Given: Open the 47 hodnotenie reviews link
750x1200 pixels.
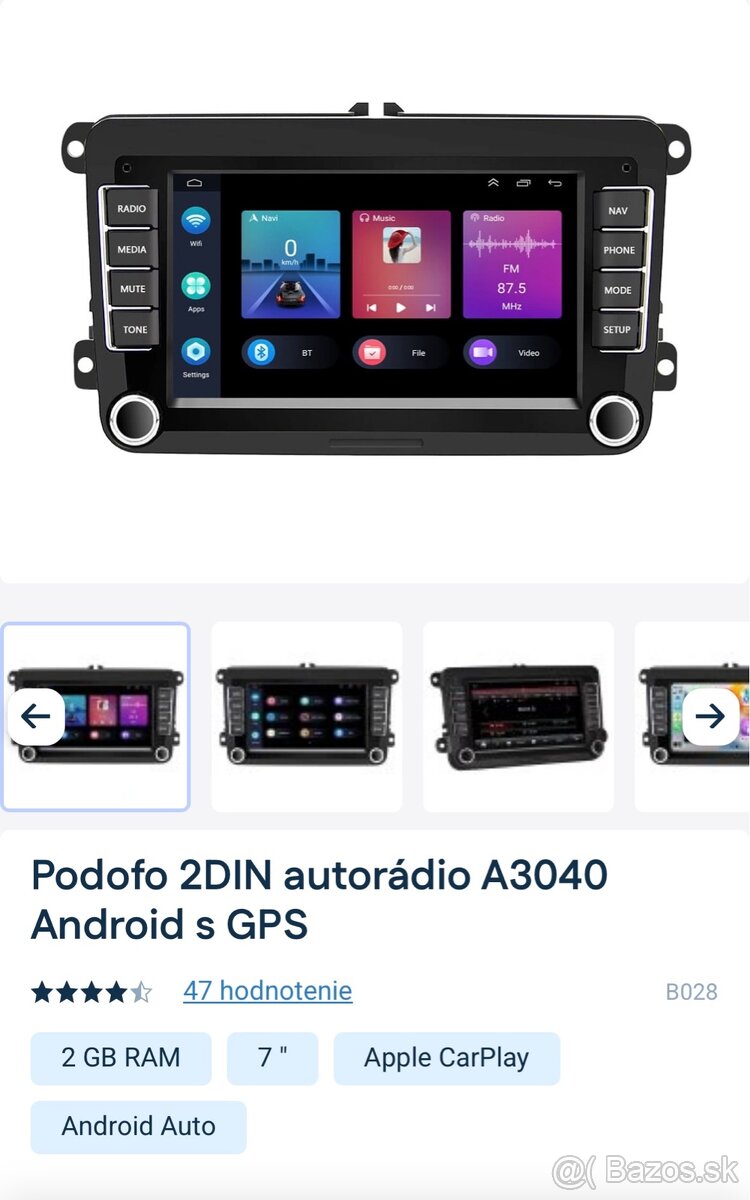Looking at the screenshot, I should tap(267, 991).
